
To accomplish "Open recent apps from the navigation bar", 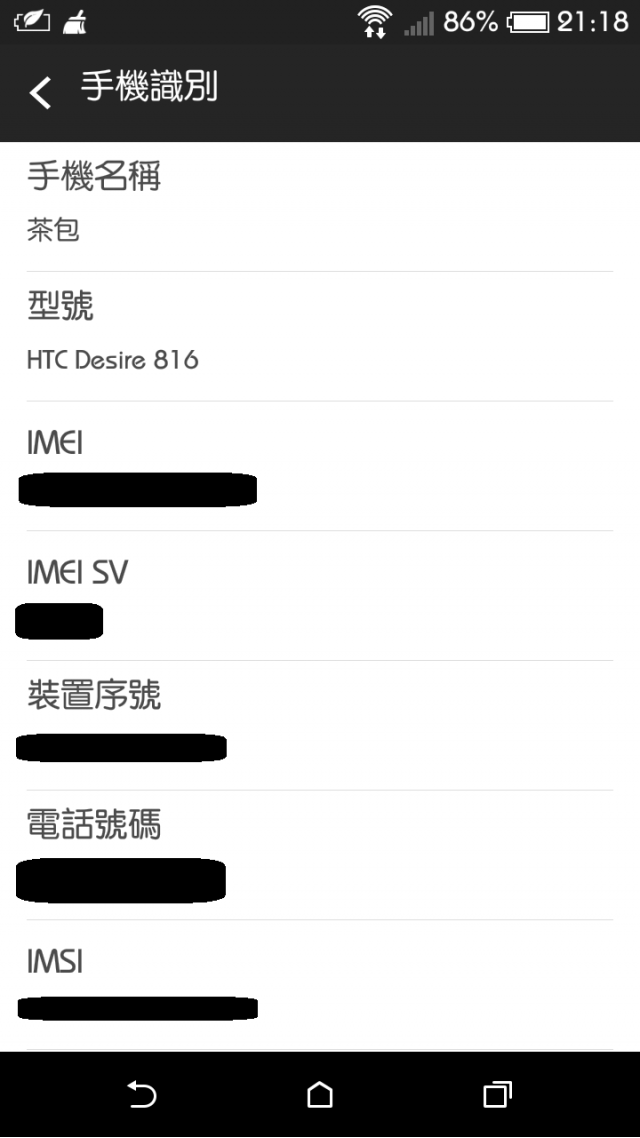I will [x=497, y=1095].
